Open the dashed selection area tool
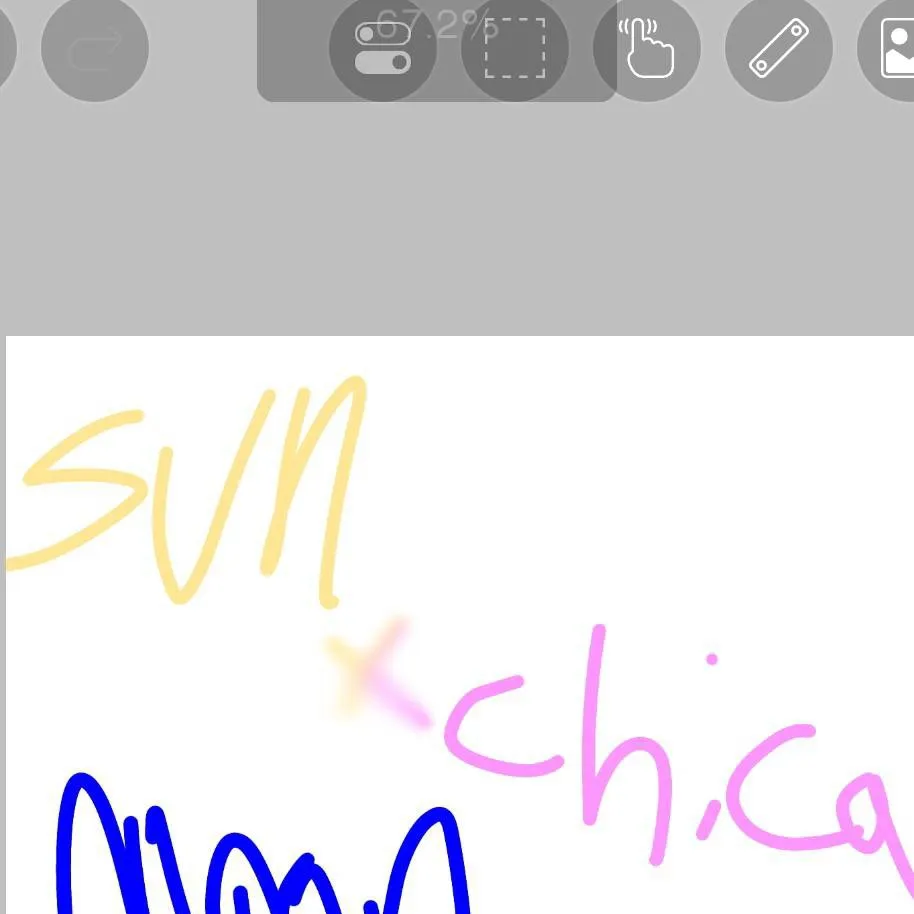The width and height of the screenshot is (914, 914). [515, 48]
